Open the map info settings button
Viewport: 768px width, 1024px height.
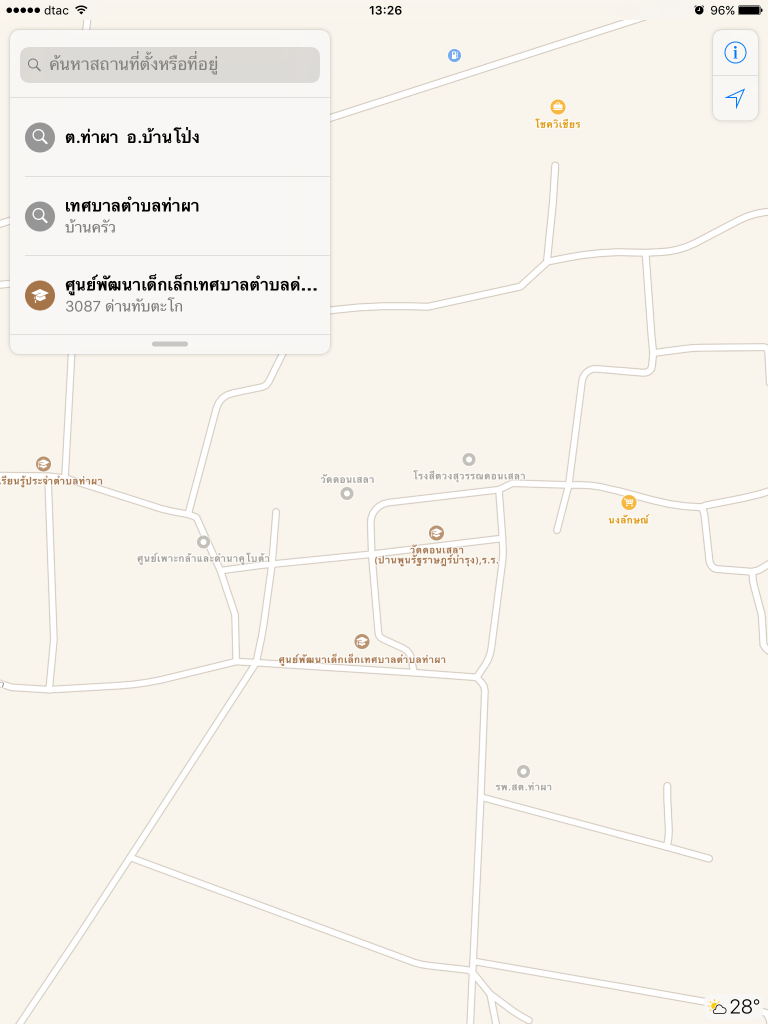point(735,53)
